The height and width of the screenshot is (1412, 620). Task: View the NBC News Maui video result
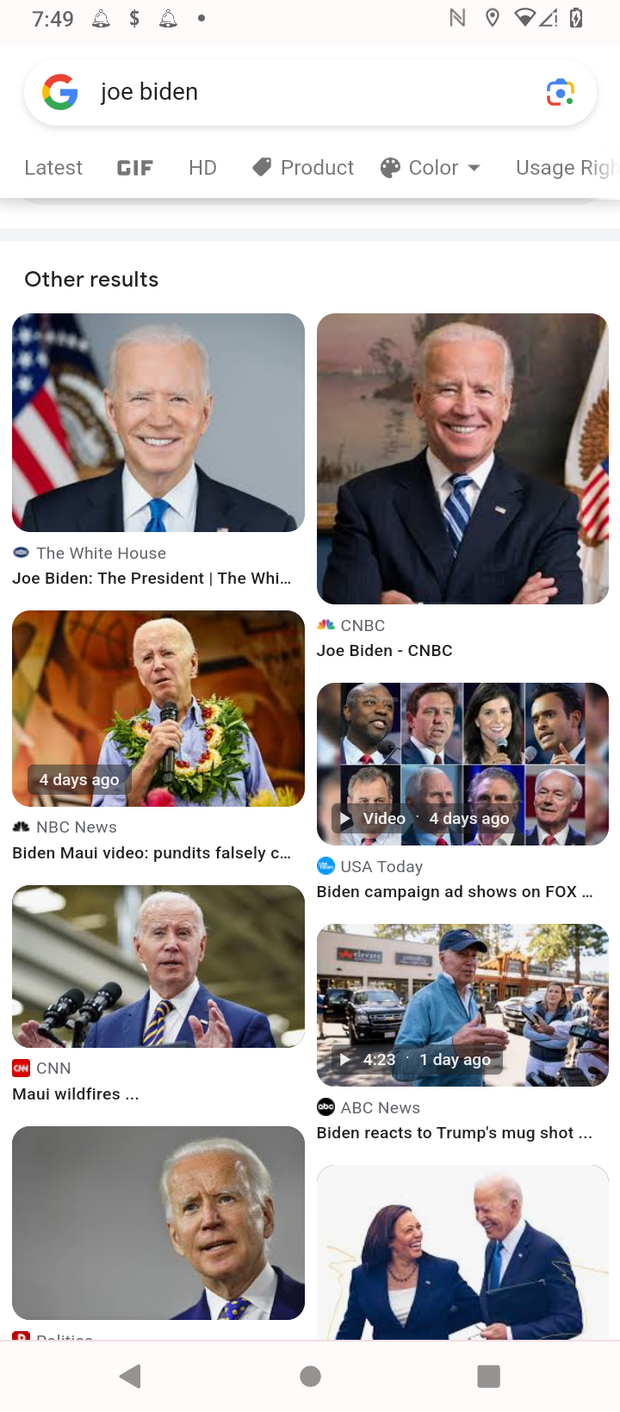[x=158, y=708]
